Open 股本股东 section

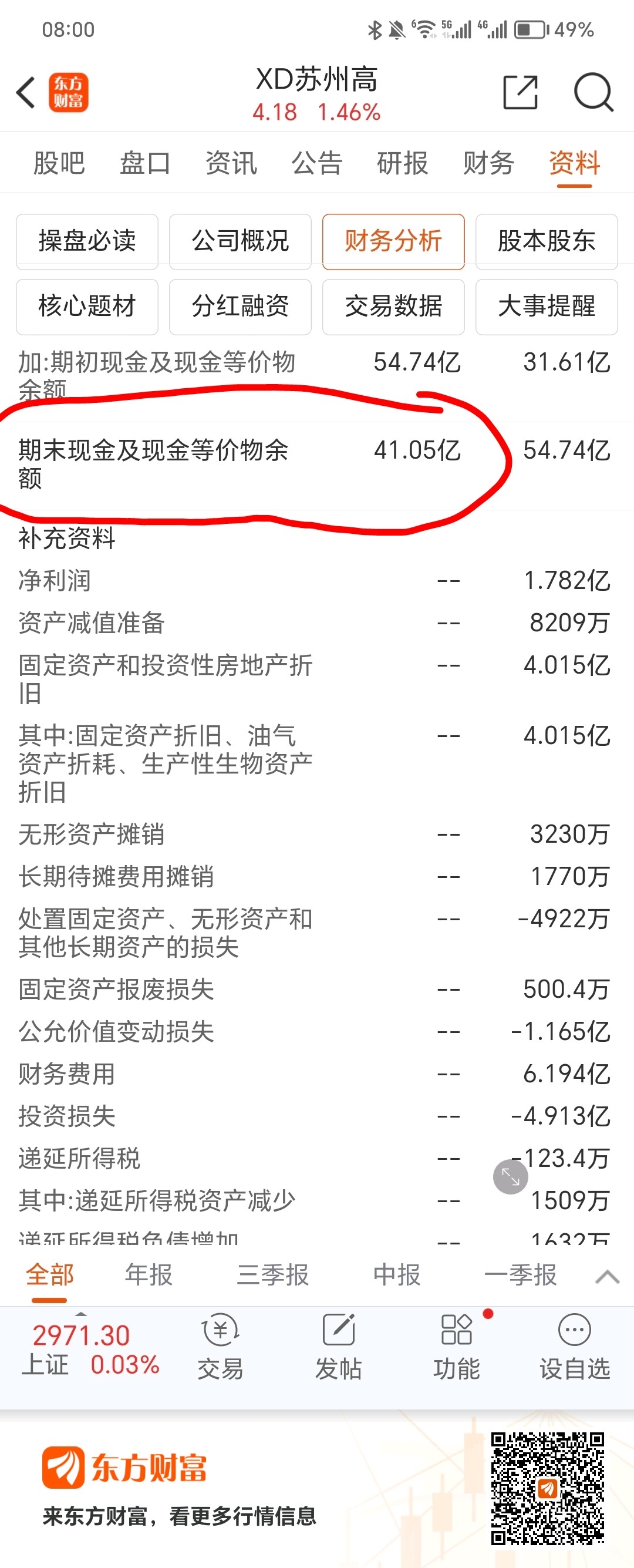(x=547, y=241)
